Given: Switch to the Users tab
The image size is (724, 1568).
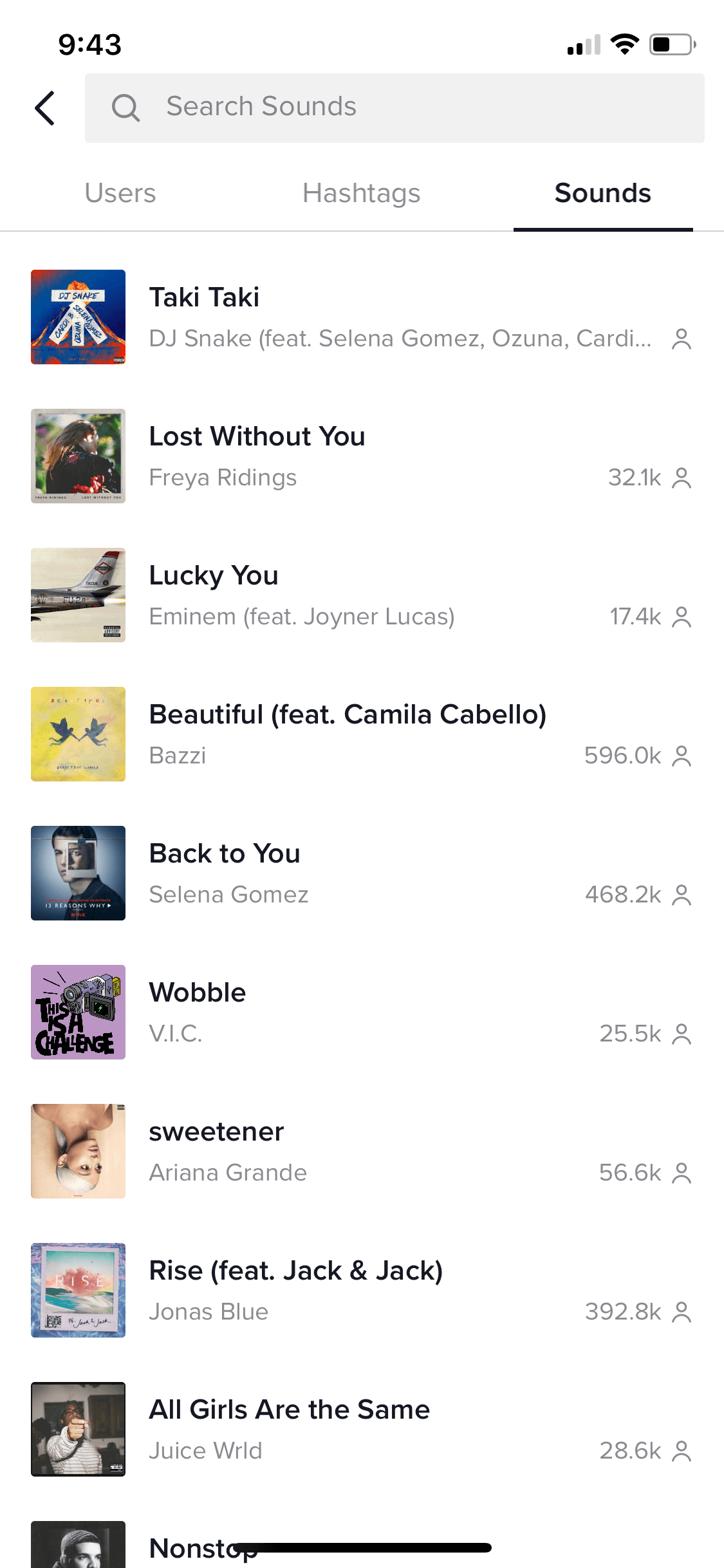Looking at the screenshot, I should [x=120, y=193].
